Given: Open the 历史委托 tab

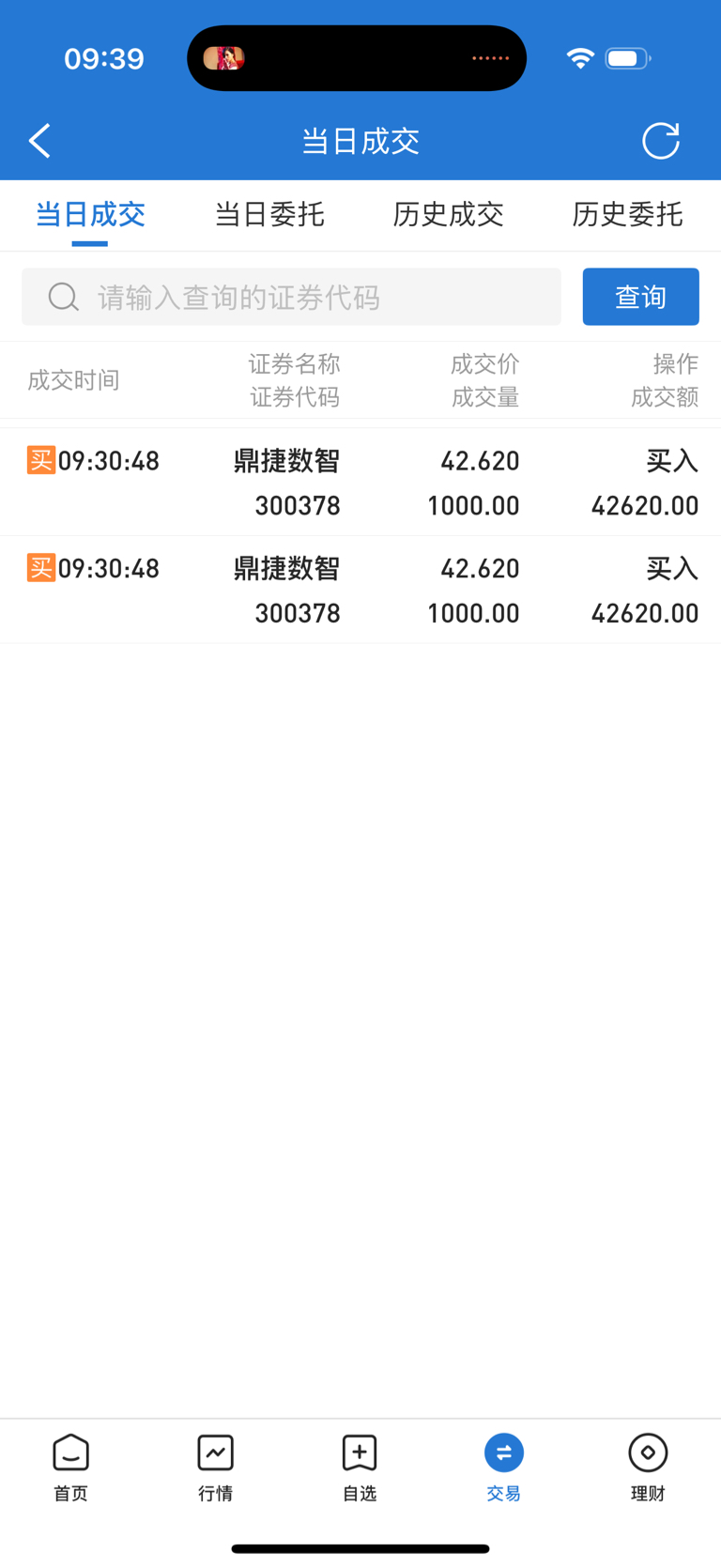Looking at the screenshot, I should (x=627, y=215).
